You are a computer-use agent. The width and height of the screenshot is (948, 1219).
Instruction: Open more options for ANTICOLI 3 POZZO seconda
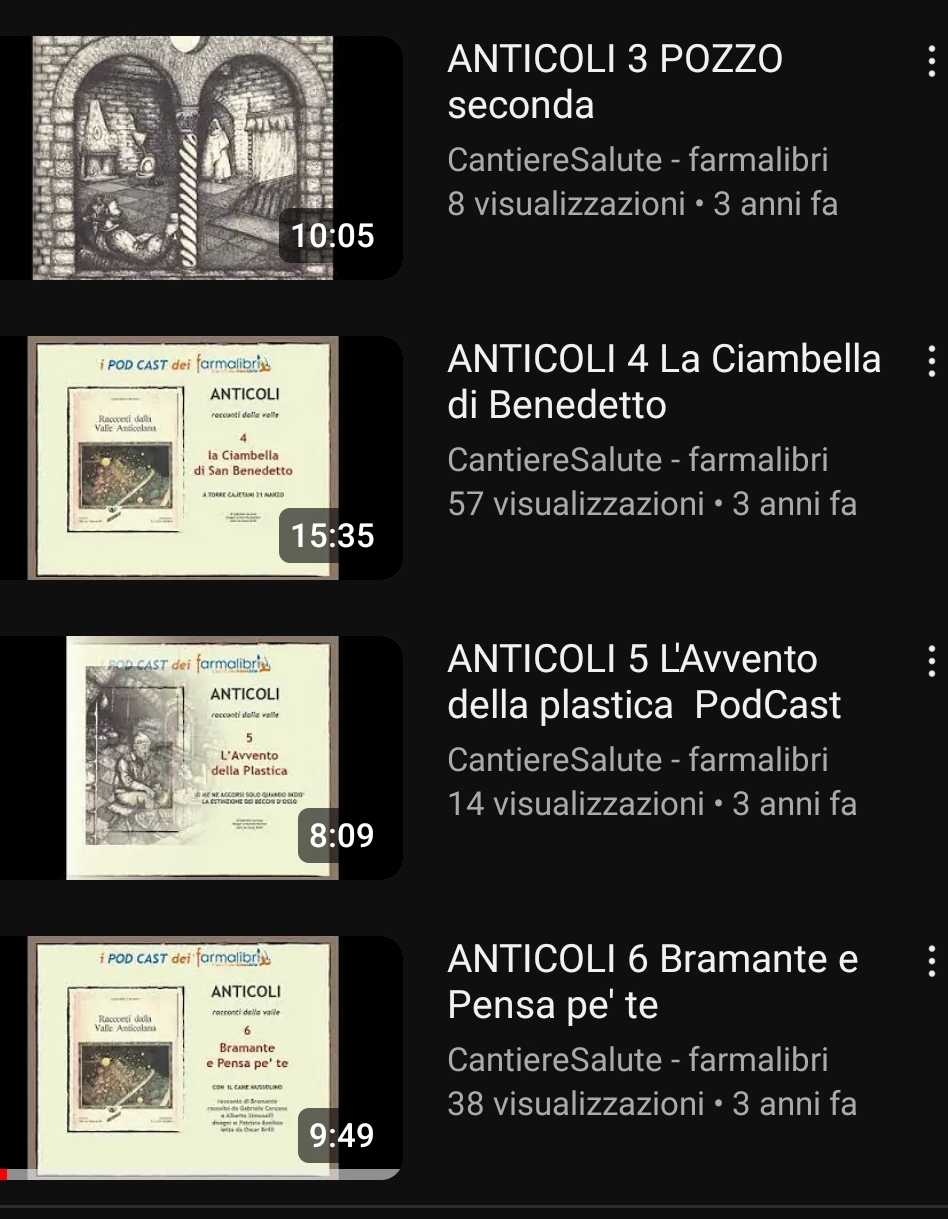(931, 61)
